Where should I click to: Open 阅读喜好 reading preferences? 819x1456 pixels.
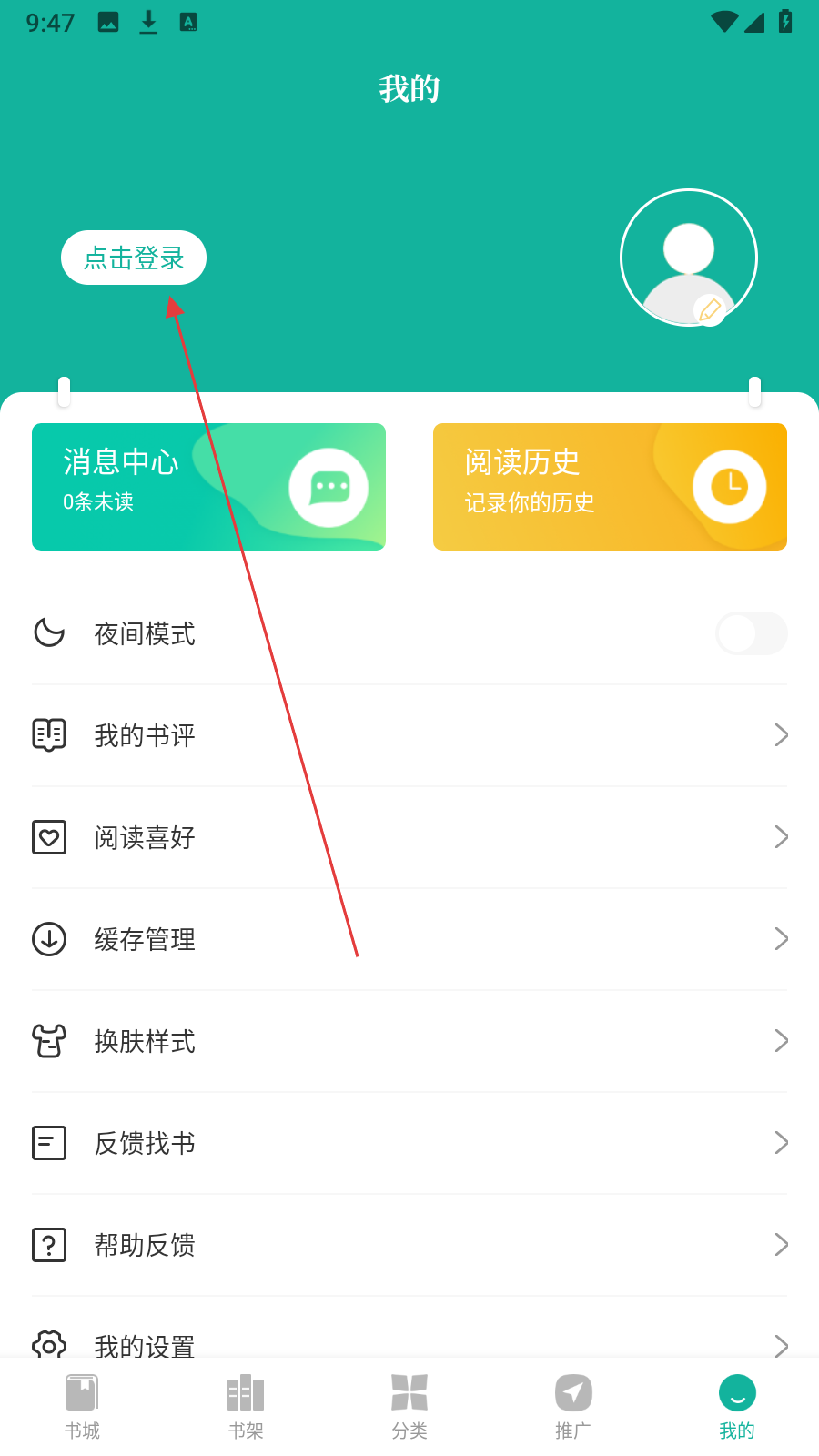click(x=409, y=837)
